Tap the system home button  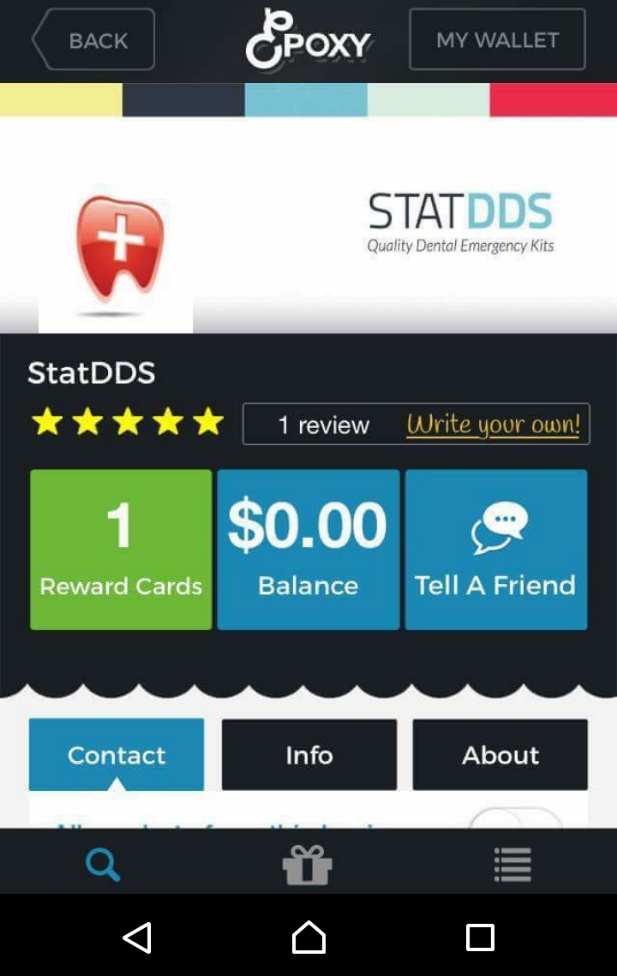308,937
